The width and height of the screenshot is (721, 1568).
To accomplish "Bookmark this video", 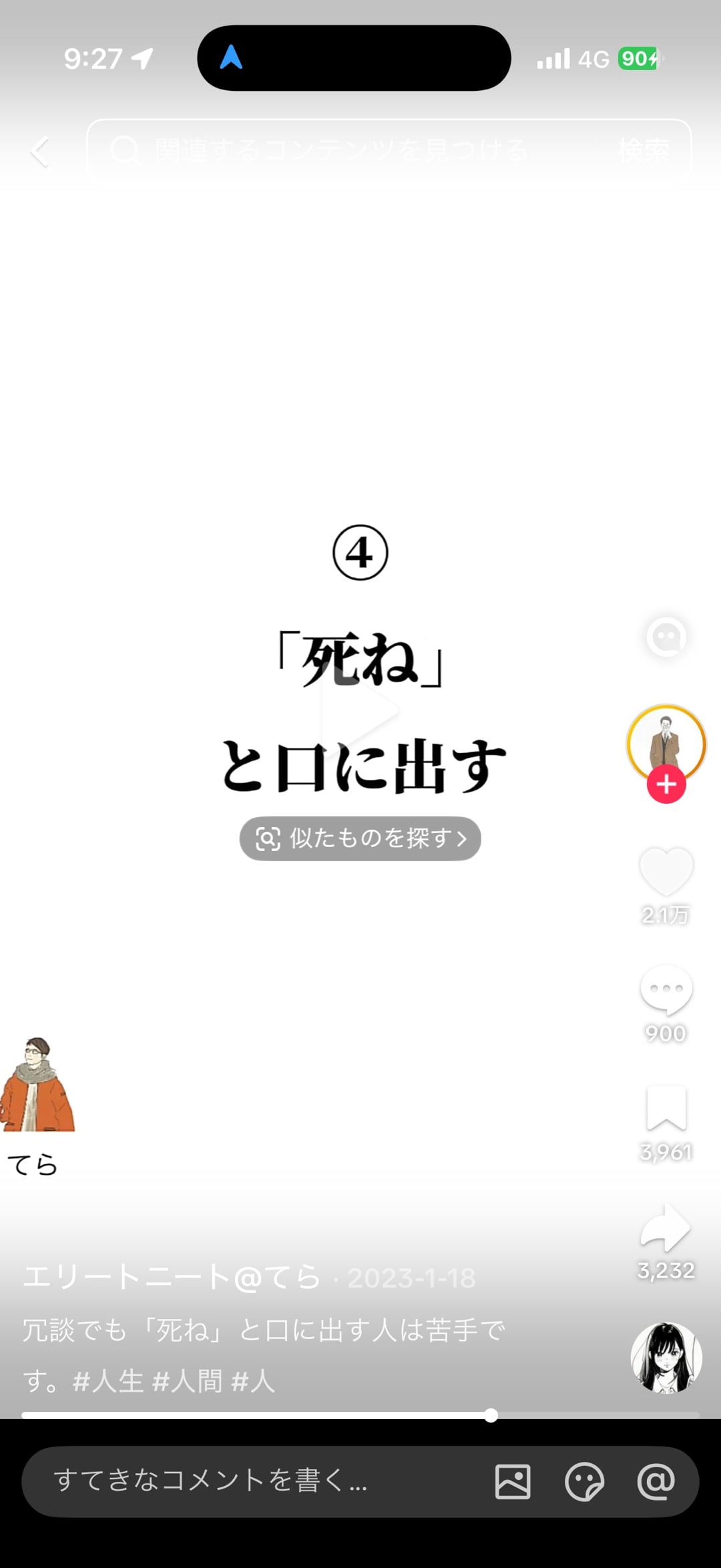I will point(666,1108).
